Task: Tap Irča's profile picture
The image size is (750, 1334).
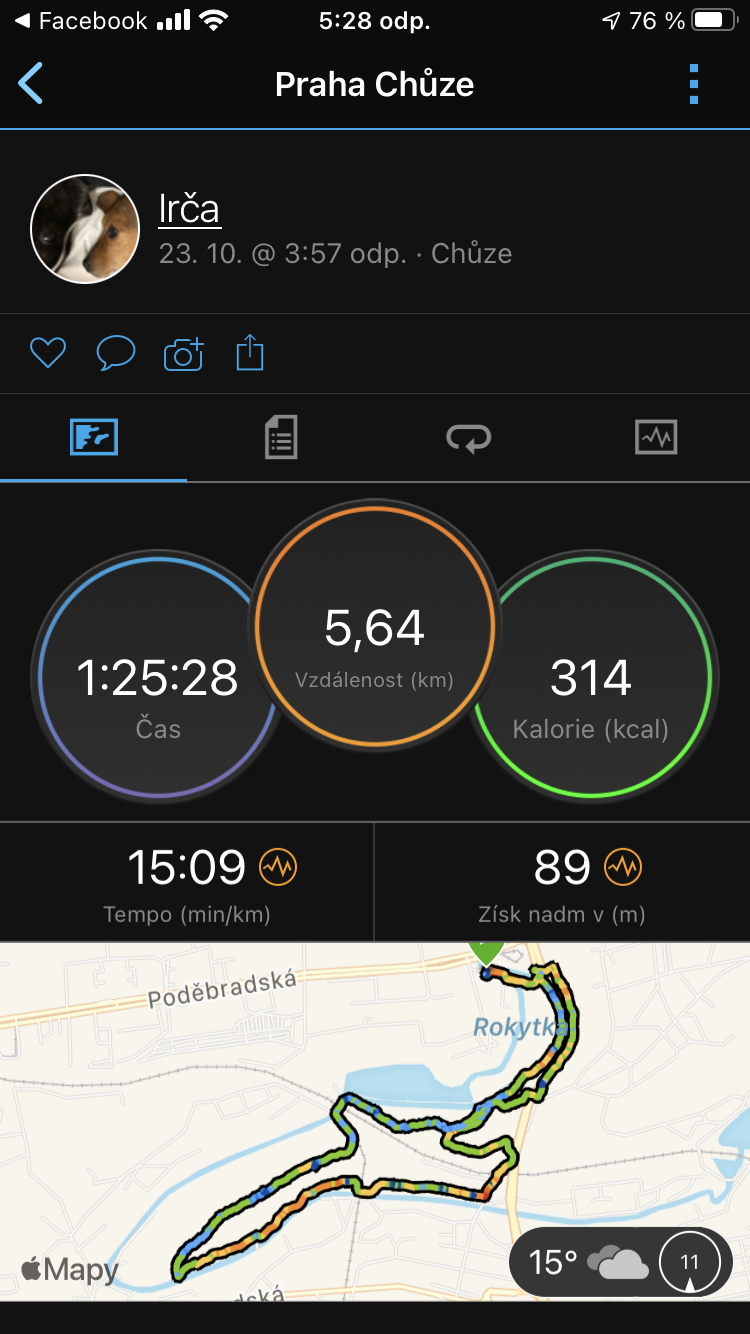Action: coord(85,229)
